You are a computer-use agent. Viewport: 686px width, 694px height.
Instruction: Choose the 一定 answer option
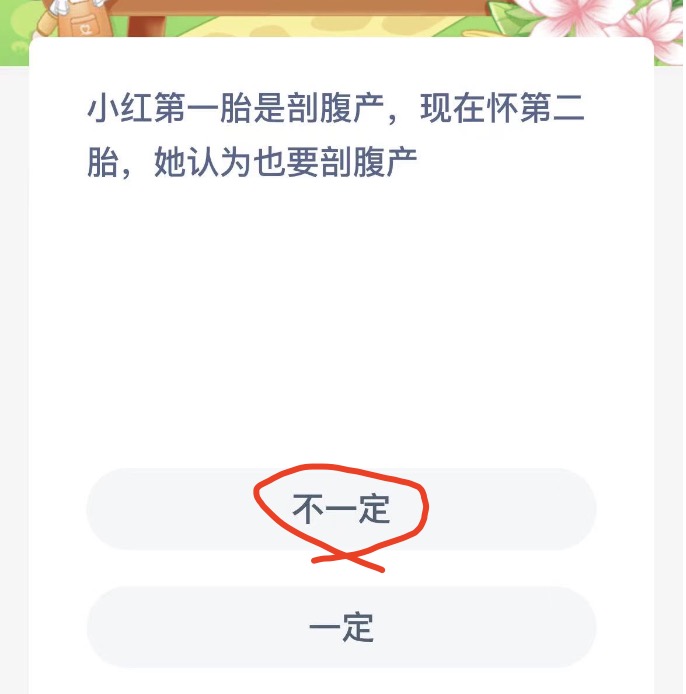point(341,628)
